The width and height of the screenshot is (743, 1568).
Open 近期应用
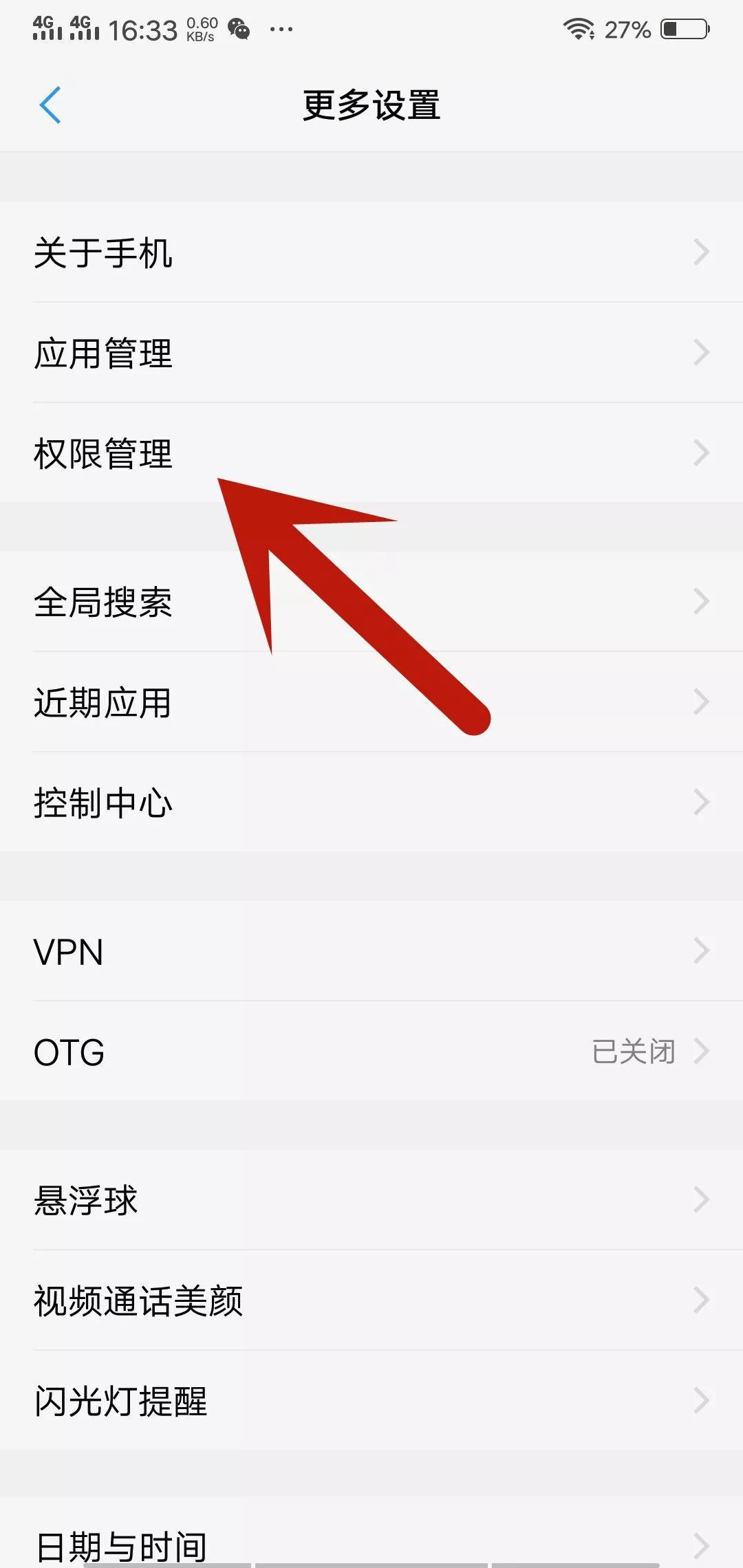371,702
